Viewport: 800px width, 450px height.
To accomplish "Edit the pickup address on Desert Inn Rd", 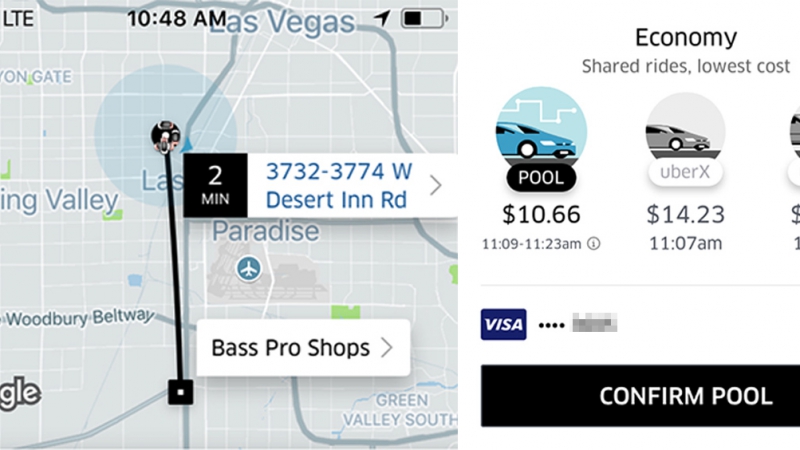I will 338,186.
